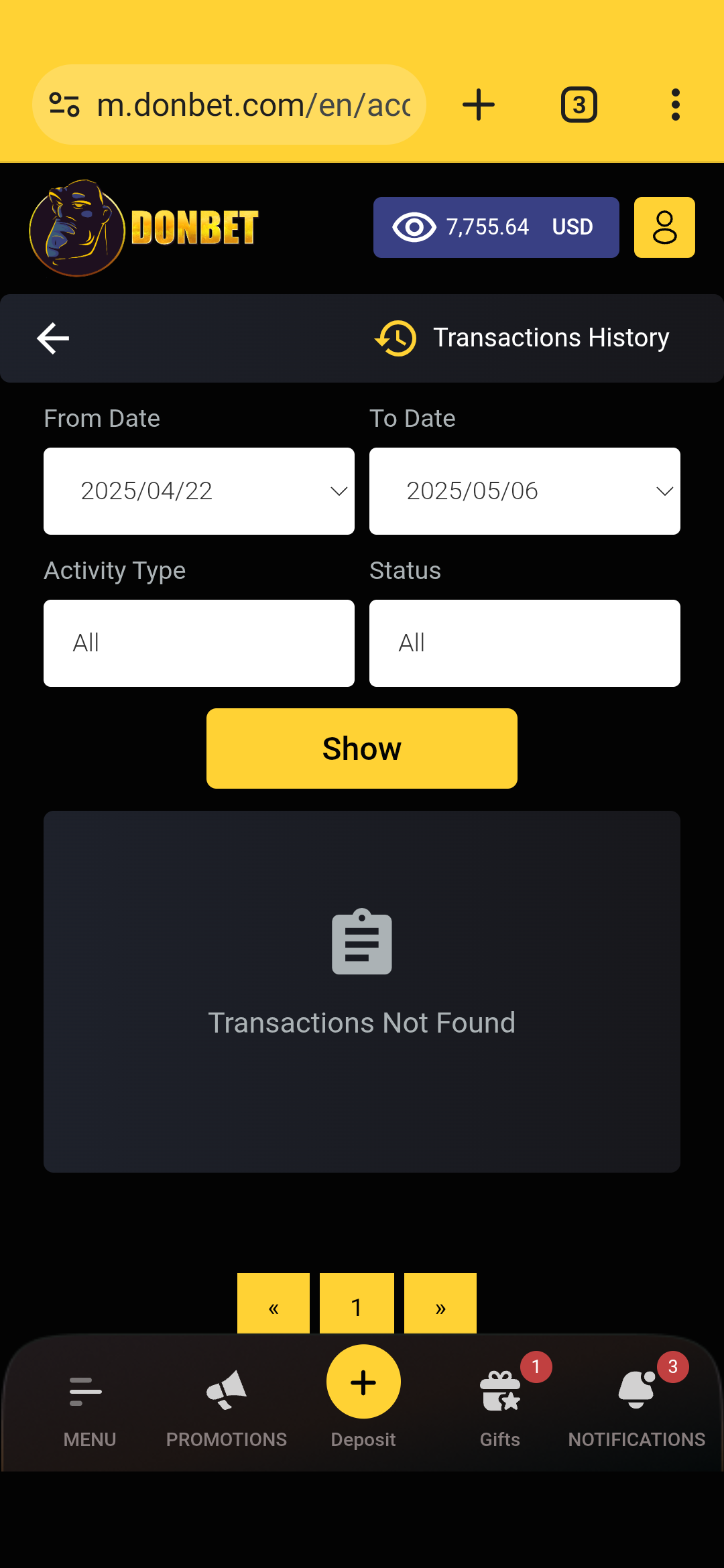This screenshot has width=724, height=1568.
Task: Open the user profile icon
Action: [664, 228]
